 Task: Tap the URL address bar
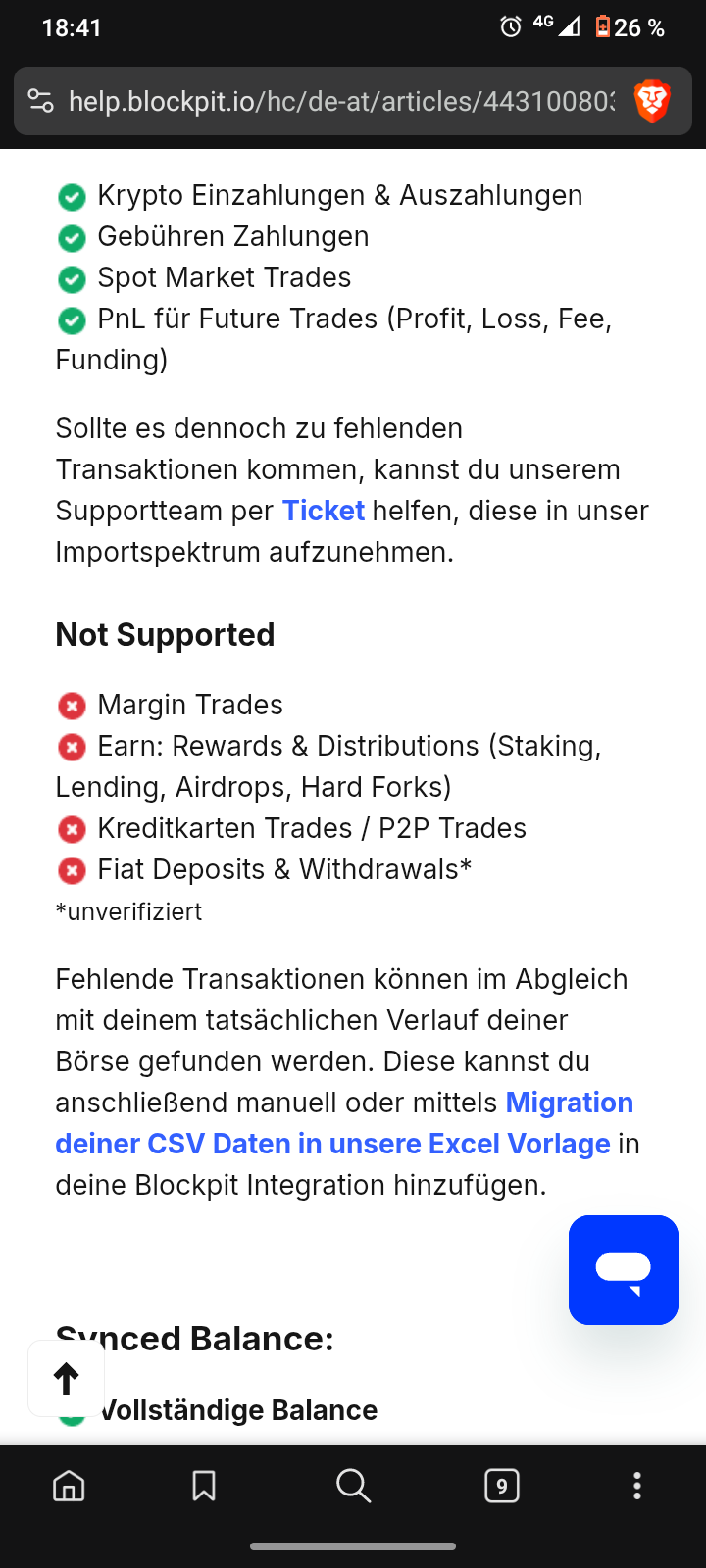(341, 101)
